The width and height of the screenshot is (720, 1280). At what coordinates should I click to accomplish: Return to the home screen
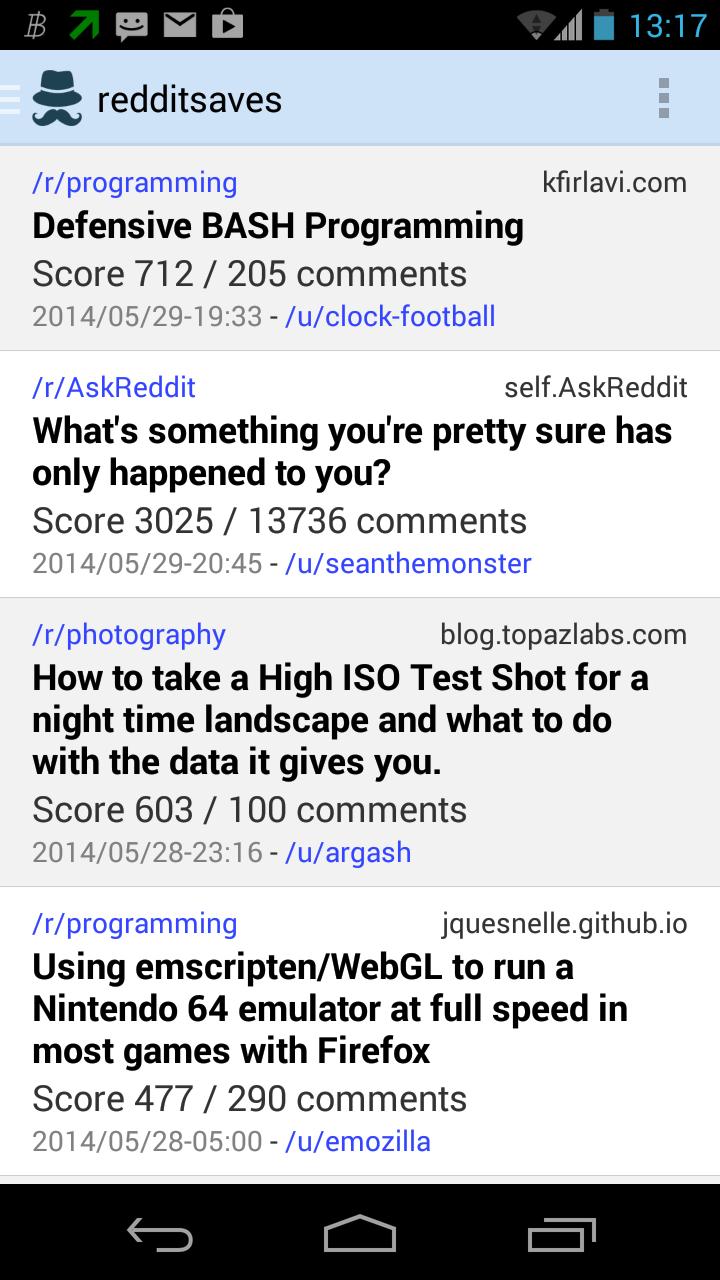360,1234
